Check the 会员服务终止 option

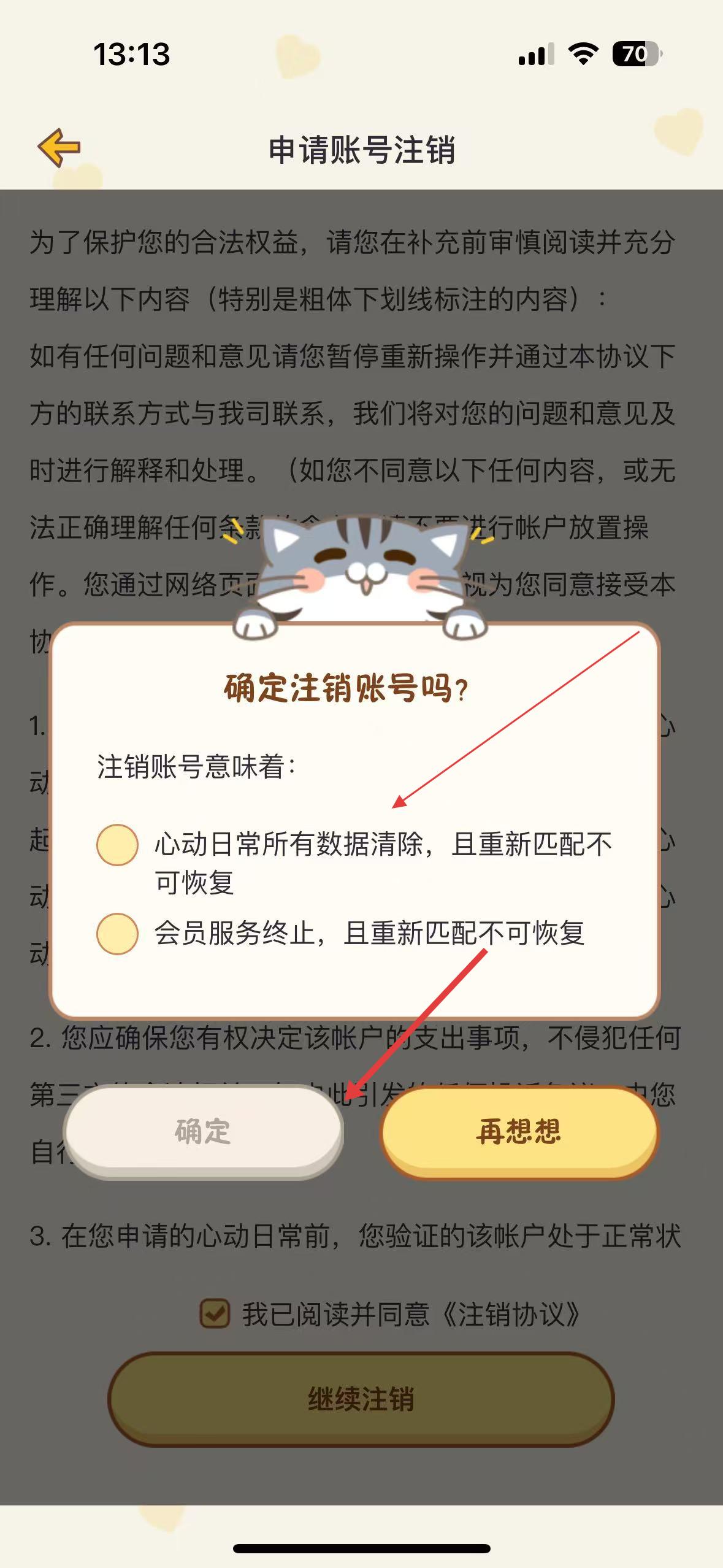click(117, 934)
